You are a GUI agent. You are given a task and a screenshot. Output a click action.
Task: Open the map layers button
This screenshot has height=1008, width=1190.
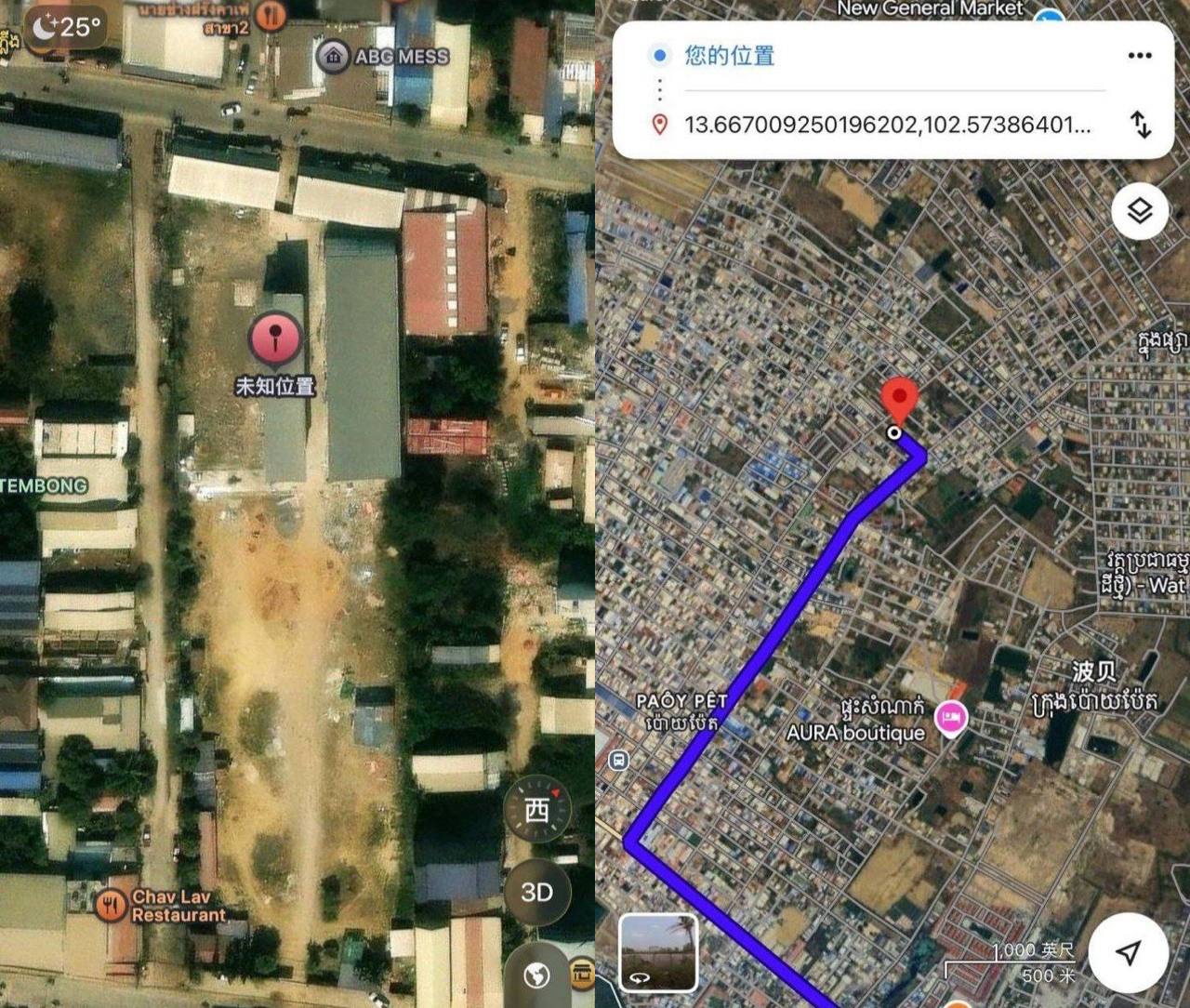point(1140,211)
